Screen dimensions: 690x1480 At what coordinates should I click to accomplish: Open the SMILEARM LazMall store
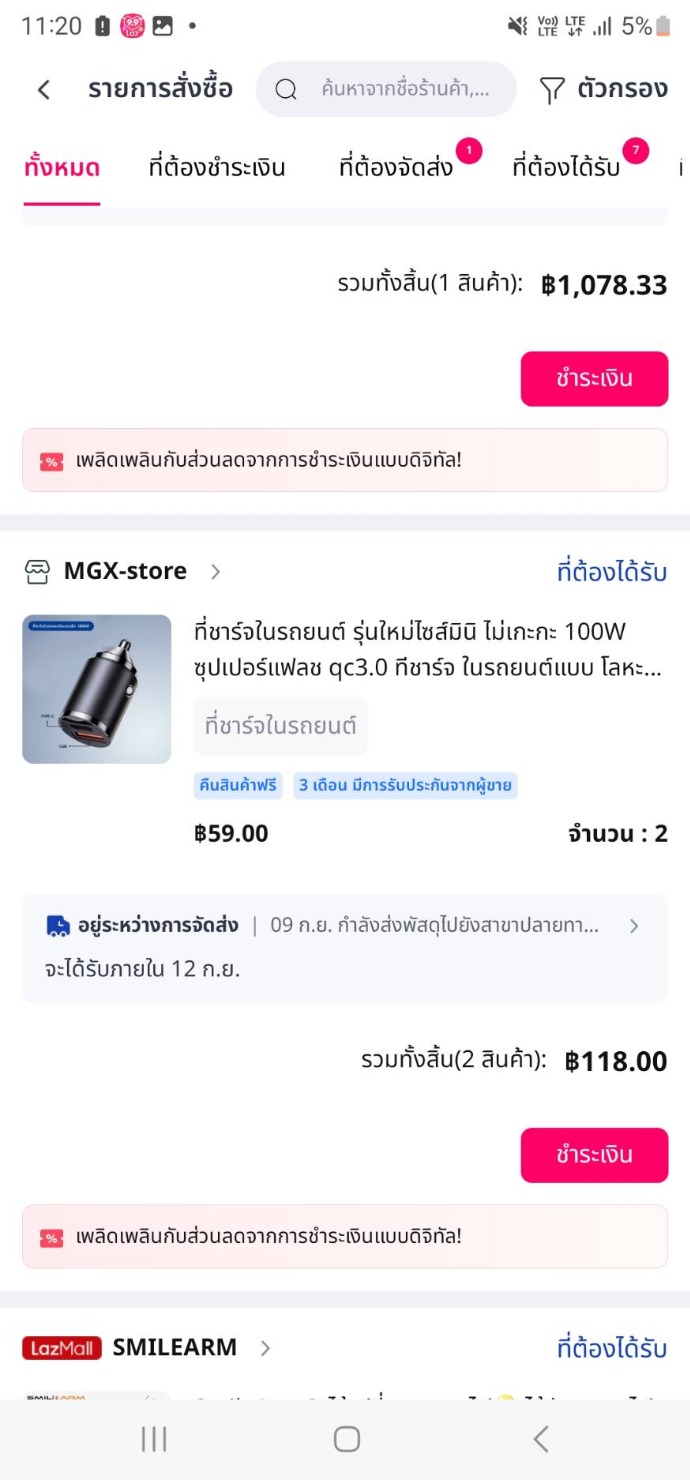click(174, 1347)
